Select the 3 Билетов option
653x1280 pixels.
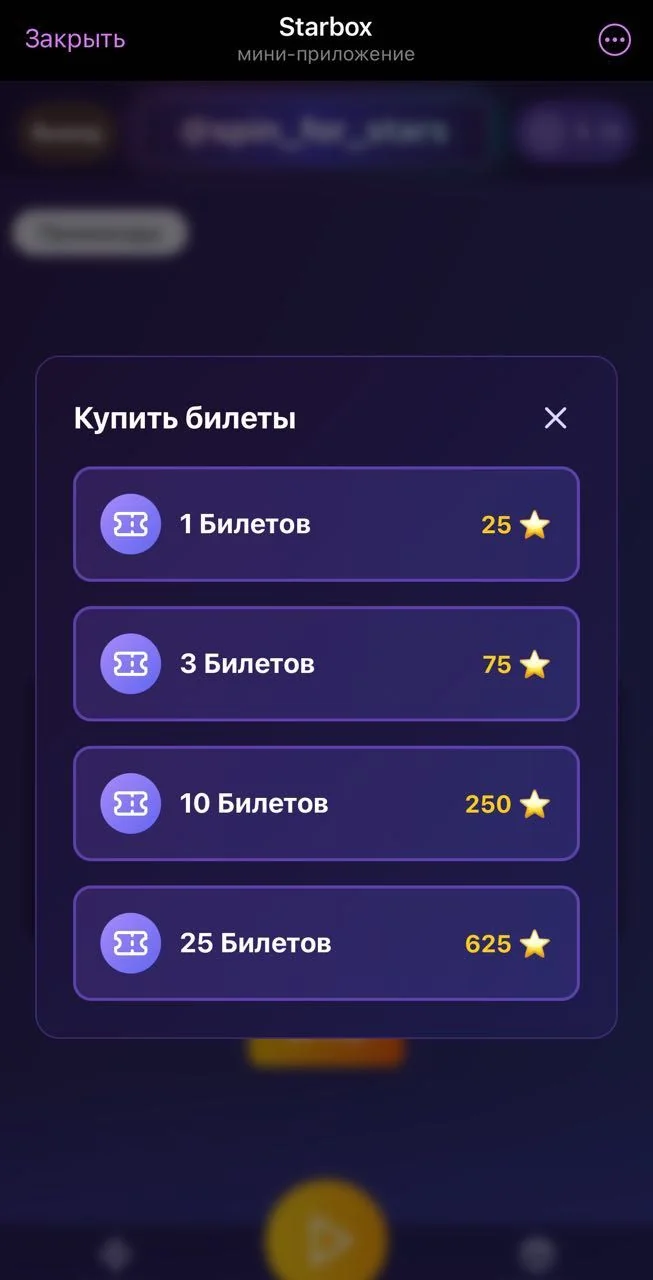[326, 664]
